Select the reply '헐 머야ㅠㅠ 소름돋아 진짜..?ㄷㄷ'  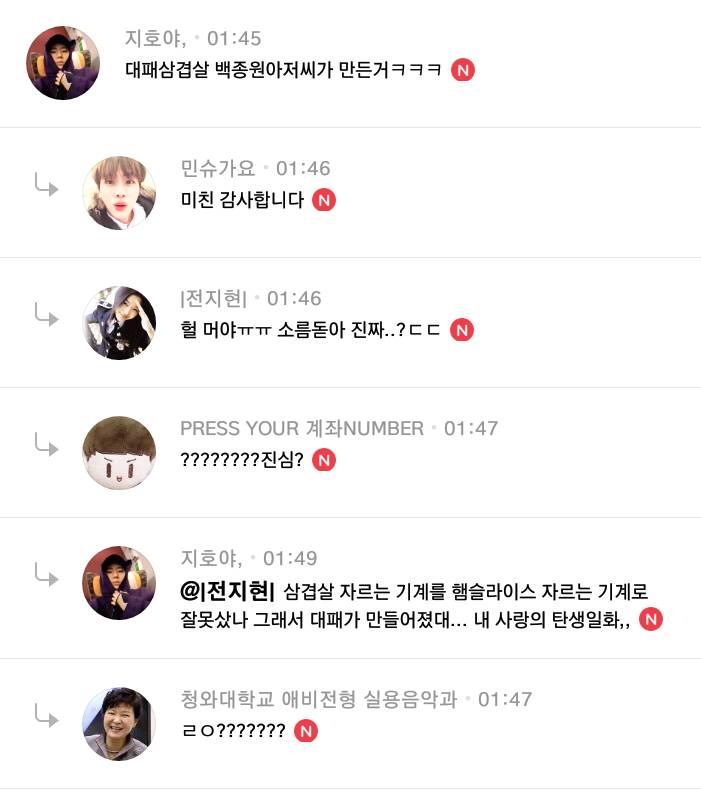click(311, 330)
